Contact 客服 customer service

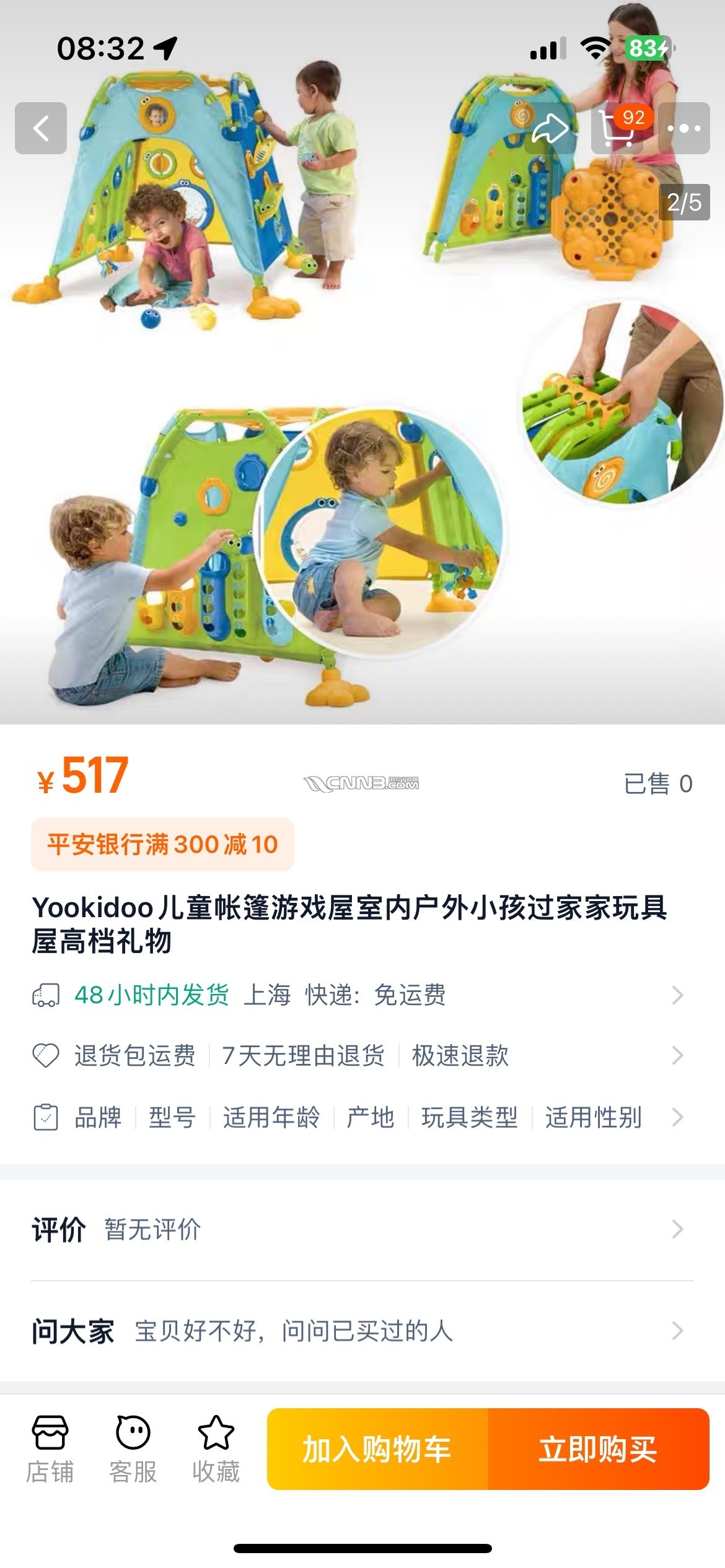(133, 1449)
